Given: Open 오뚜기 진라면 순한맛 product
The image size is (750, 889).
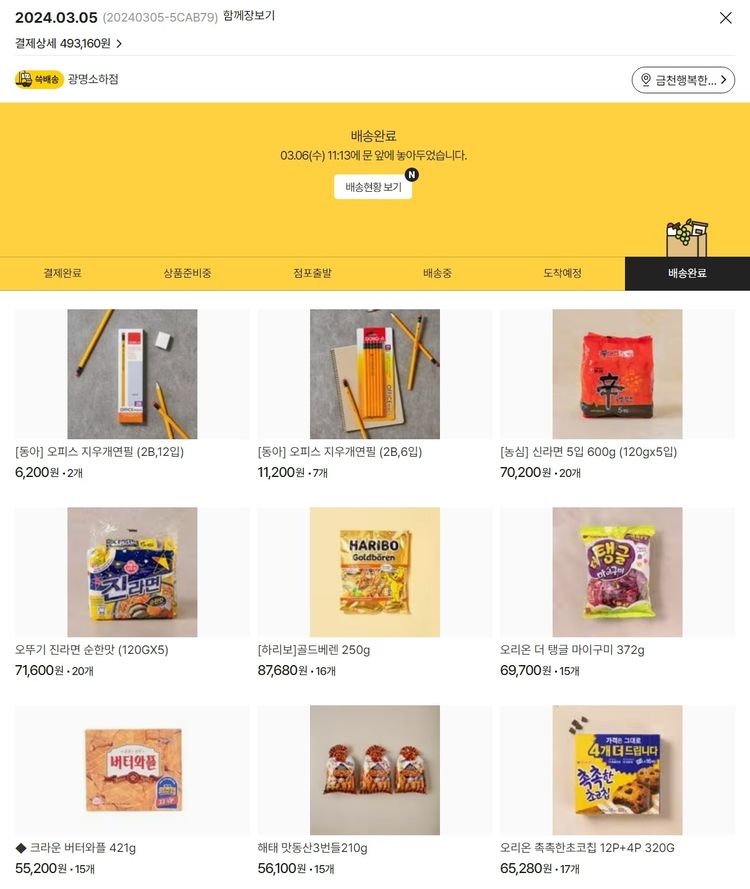Looking at the screenshot, I should [132, 572].
